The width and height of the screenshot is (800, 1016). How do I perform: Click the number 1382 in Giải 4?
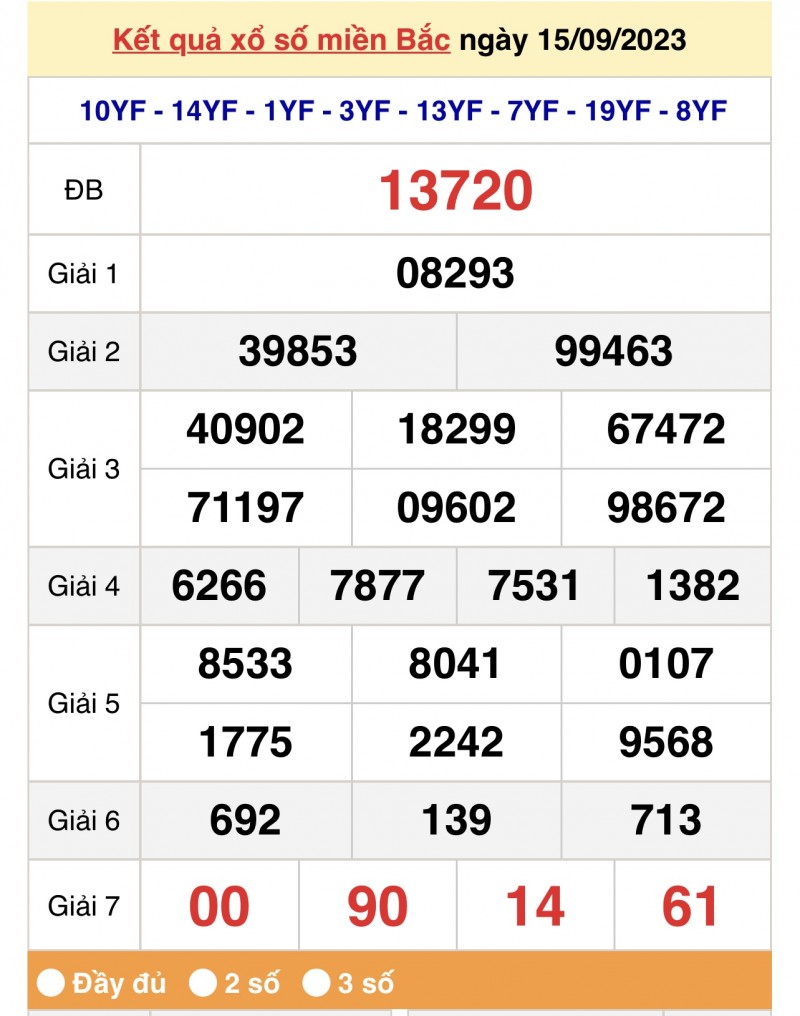click(692, 585)
